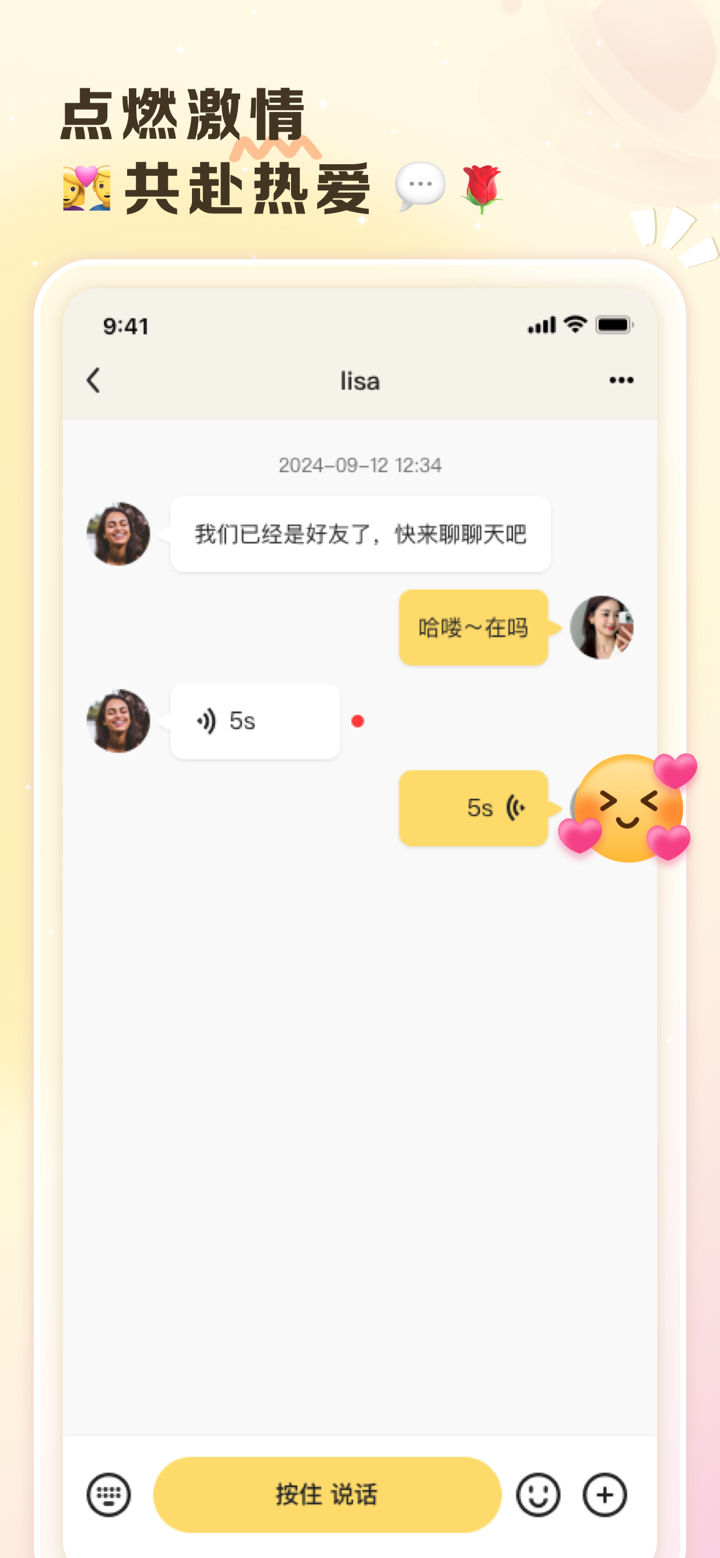720x1558 pixels.
Task: Open the keyboard input icon
Action: click(x=108, y=1494)
